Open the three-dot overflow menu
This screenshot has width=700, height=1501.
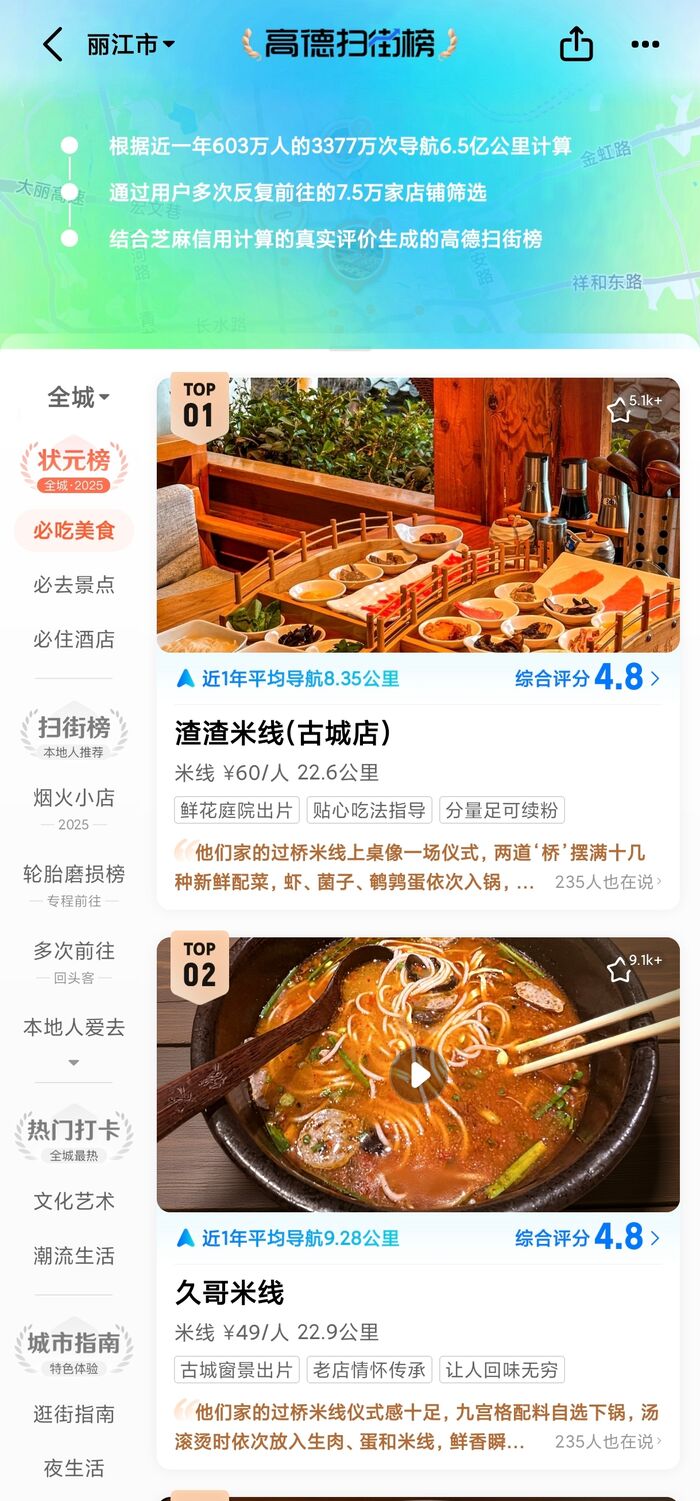[x=645, y=45]
